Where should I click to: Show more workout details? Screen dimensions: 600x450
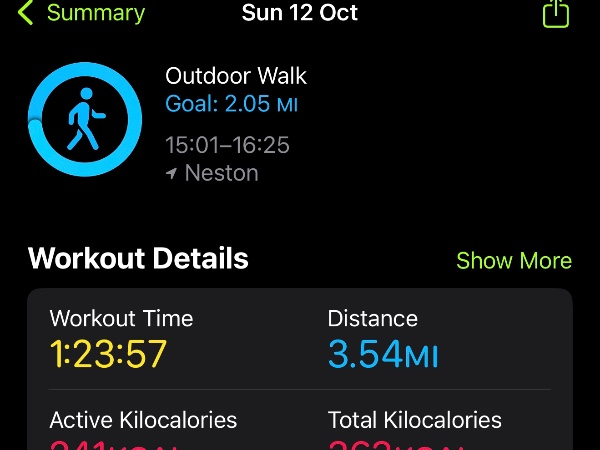pyautogui.click(x=514, y=261)
